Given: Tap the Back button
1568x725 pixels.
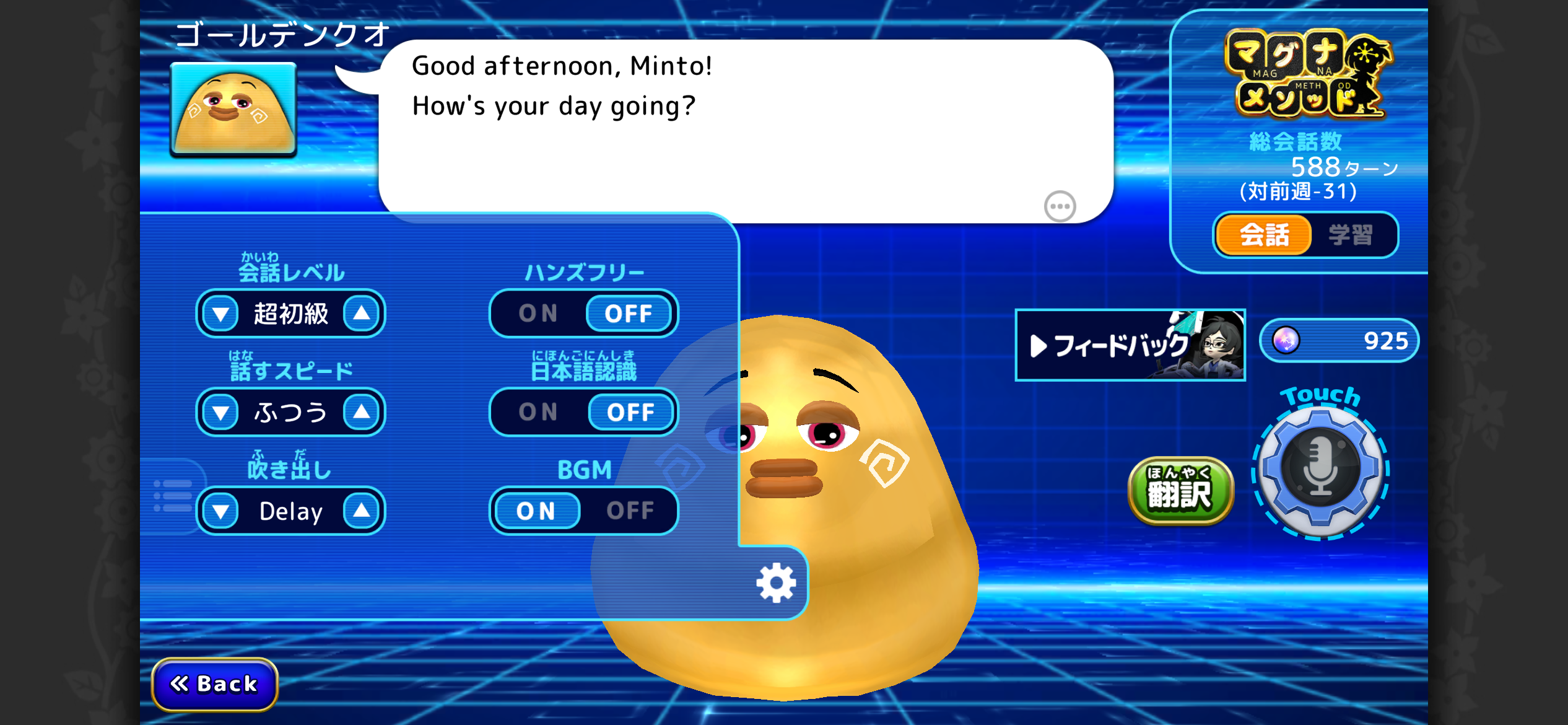Looking at the screenshot, I should (214, 684).
